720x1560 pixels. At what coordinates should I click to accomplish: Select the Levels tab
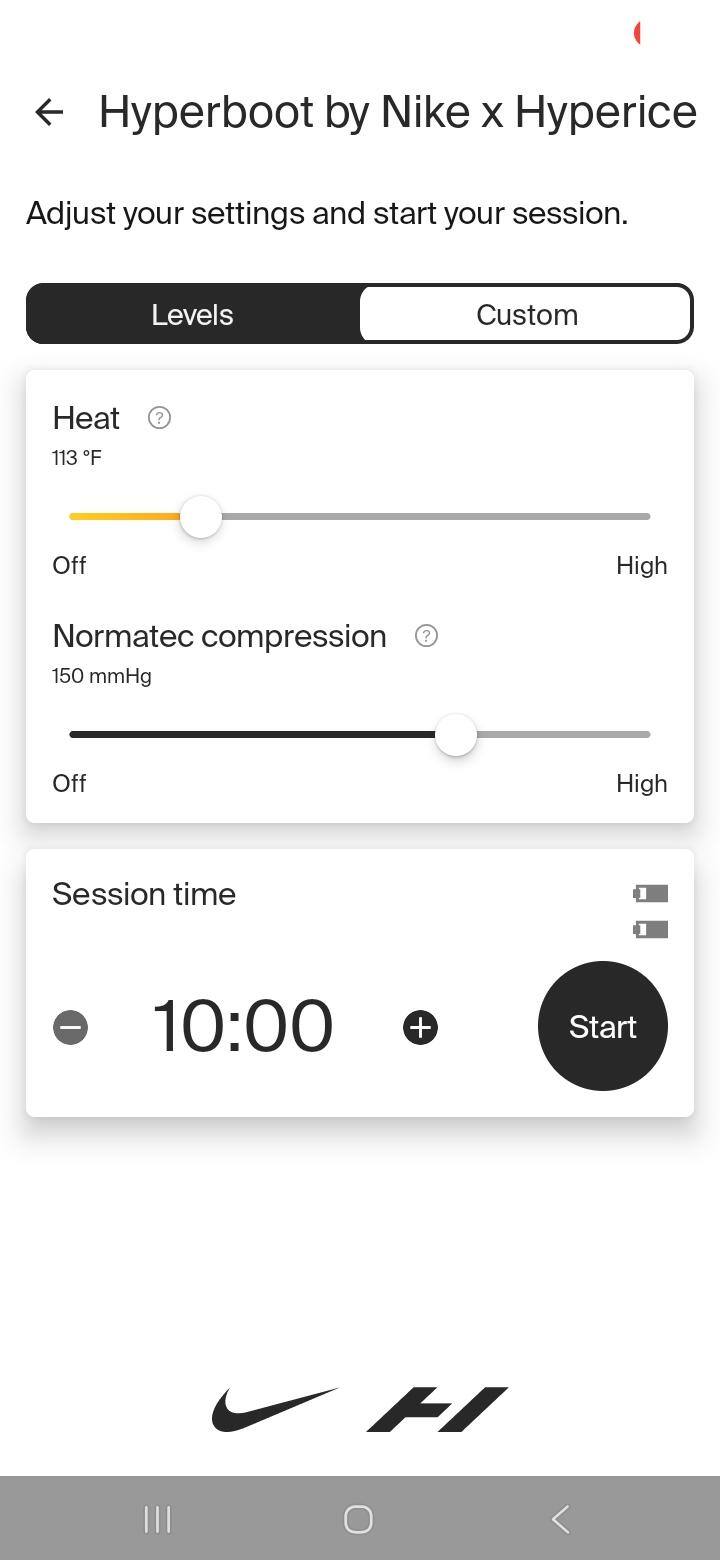tap(192, 313)
